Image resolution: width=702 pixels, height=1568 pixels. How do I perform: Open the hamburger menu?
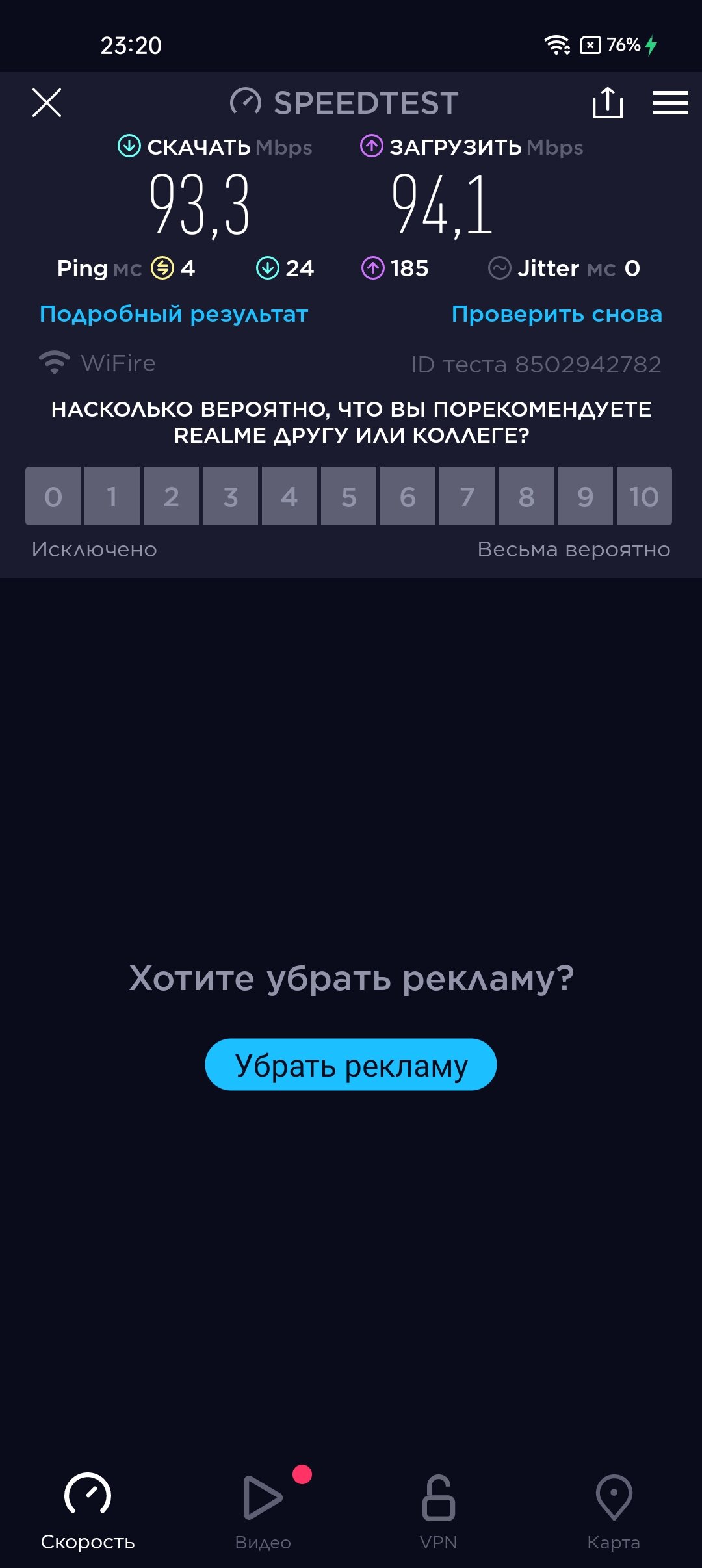[671, 103]
